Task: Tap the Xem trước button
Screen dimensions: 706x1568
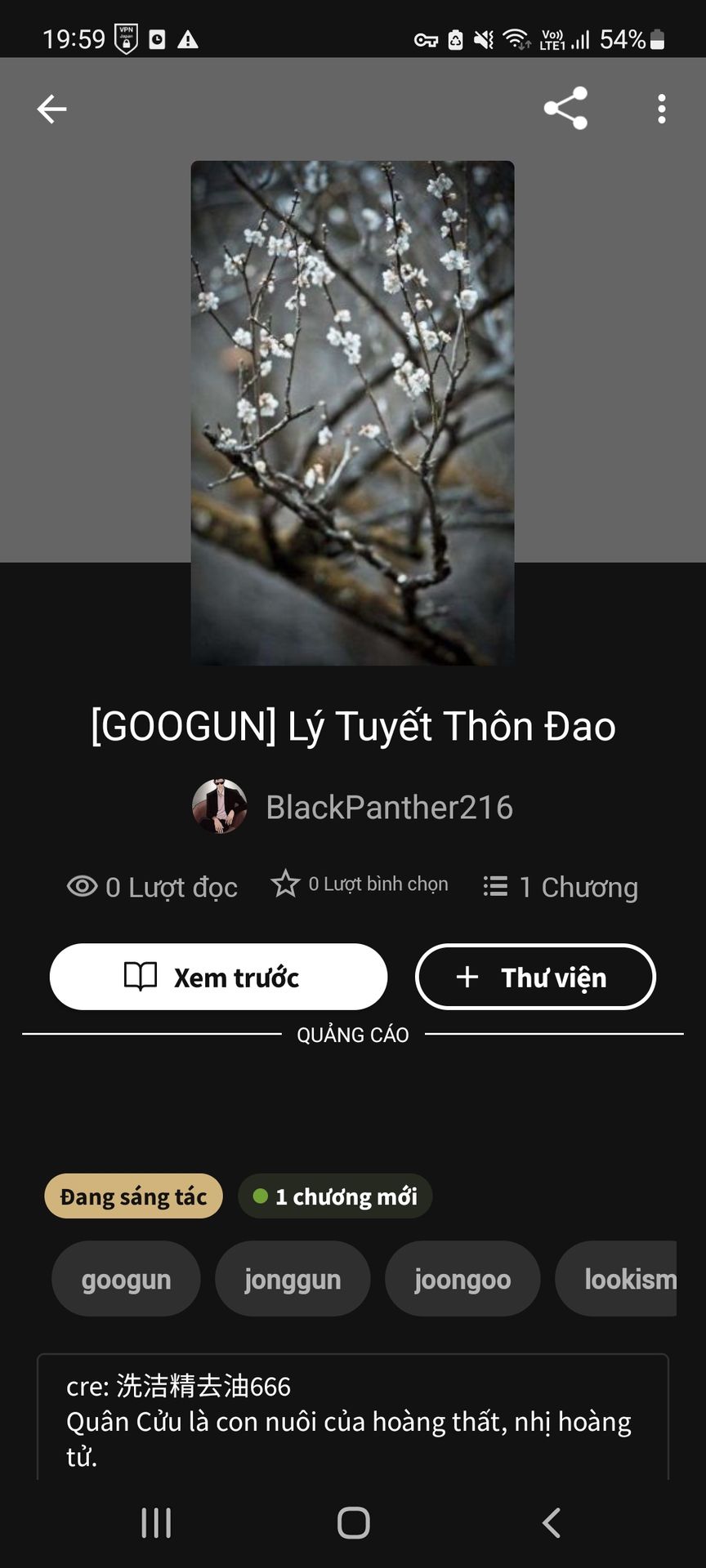Action: [x=218, y=977]
